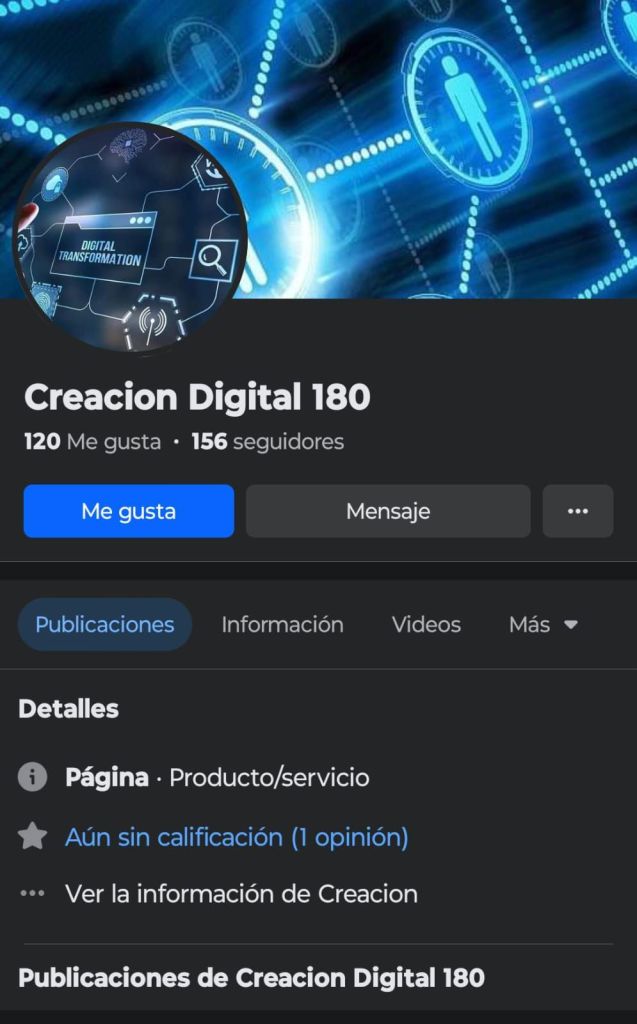The image size is (637, 1024).
Task: Open the three-dot more options button
Action: [x=577, y=511]
